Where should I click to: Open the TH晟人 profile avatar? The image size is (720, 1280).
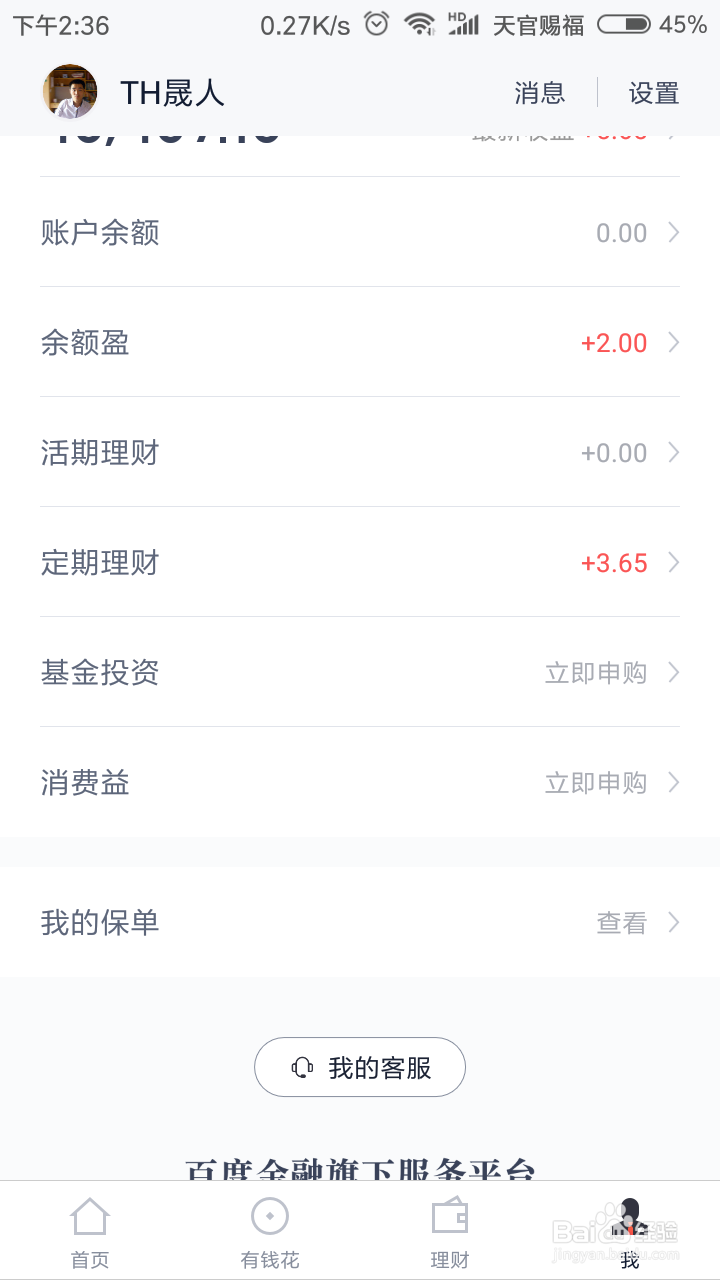(70, 93)
